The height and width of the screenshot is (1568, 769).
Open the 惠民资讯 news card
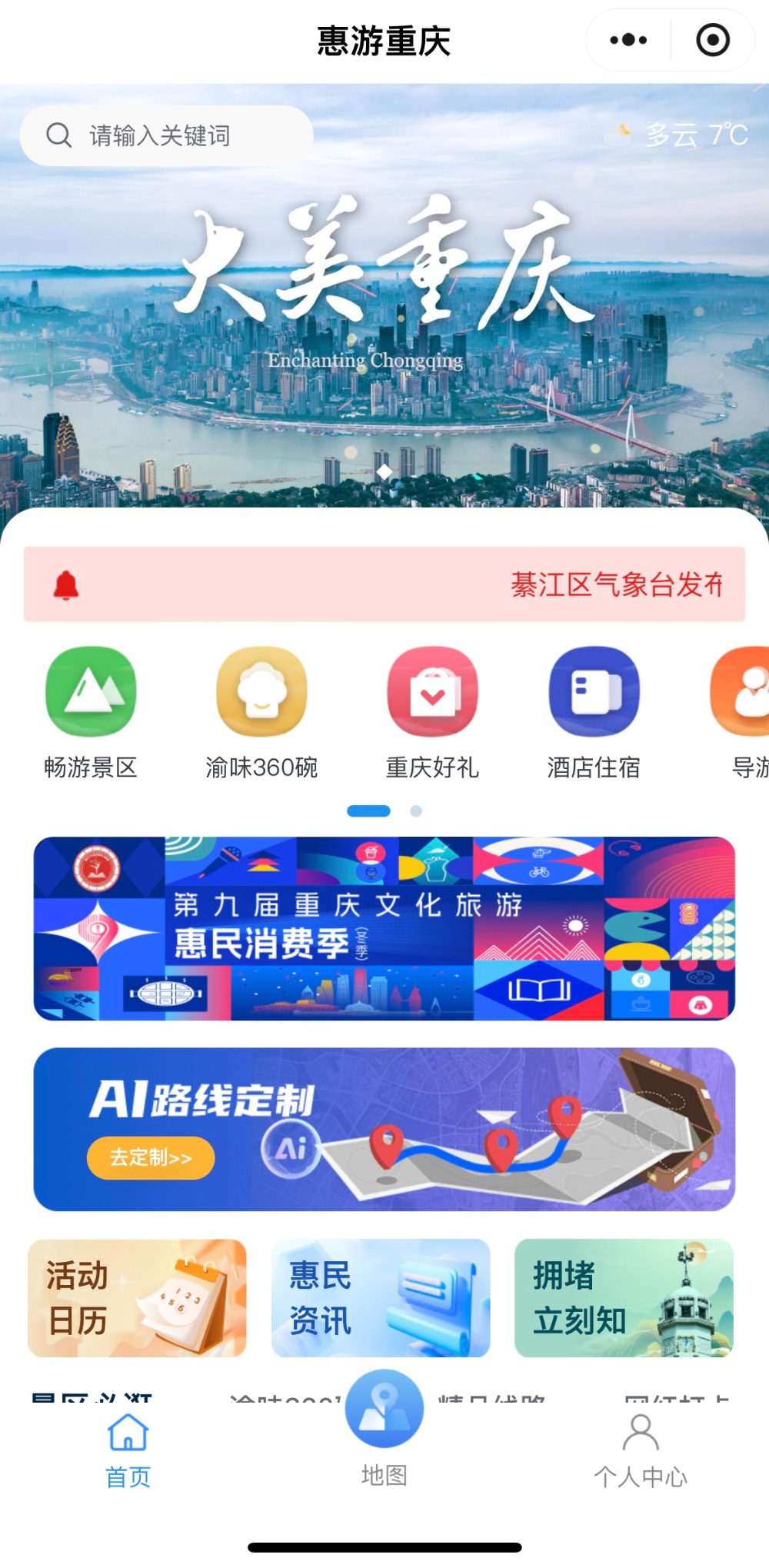click(381, 1297)
